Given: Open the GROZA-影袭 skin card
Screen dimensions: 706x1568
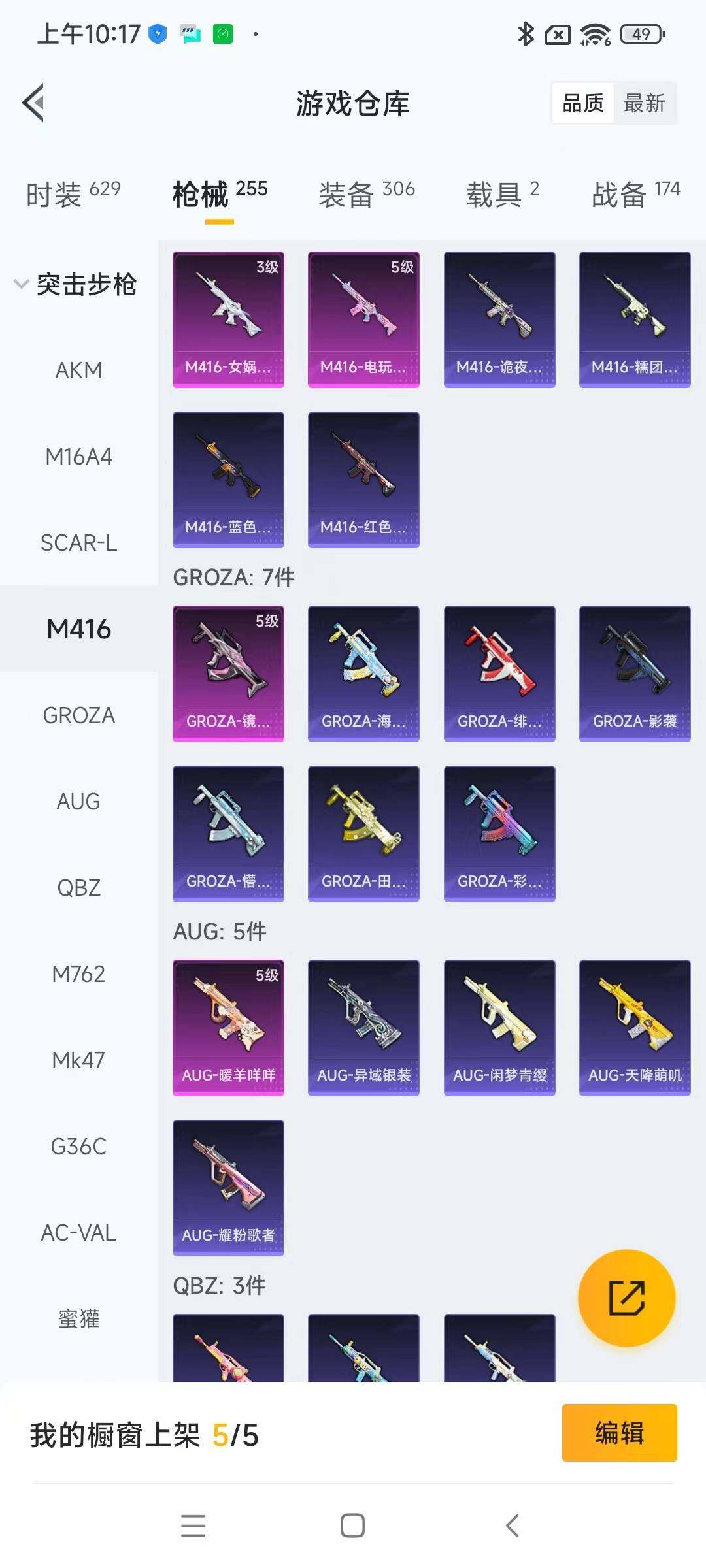Looking at the screenshot, I should click(635, 674).
